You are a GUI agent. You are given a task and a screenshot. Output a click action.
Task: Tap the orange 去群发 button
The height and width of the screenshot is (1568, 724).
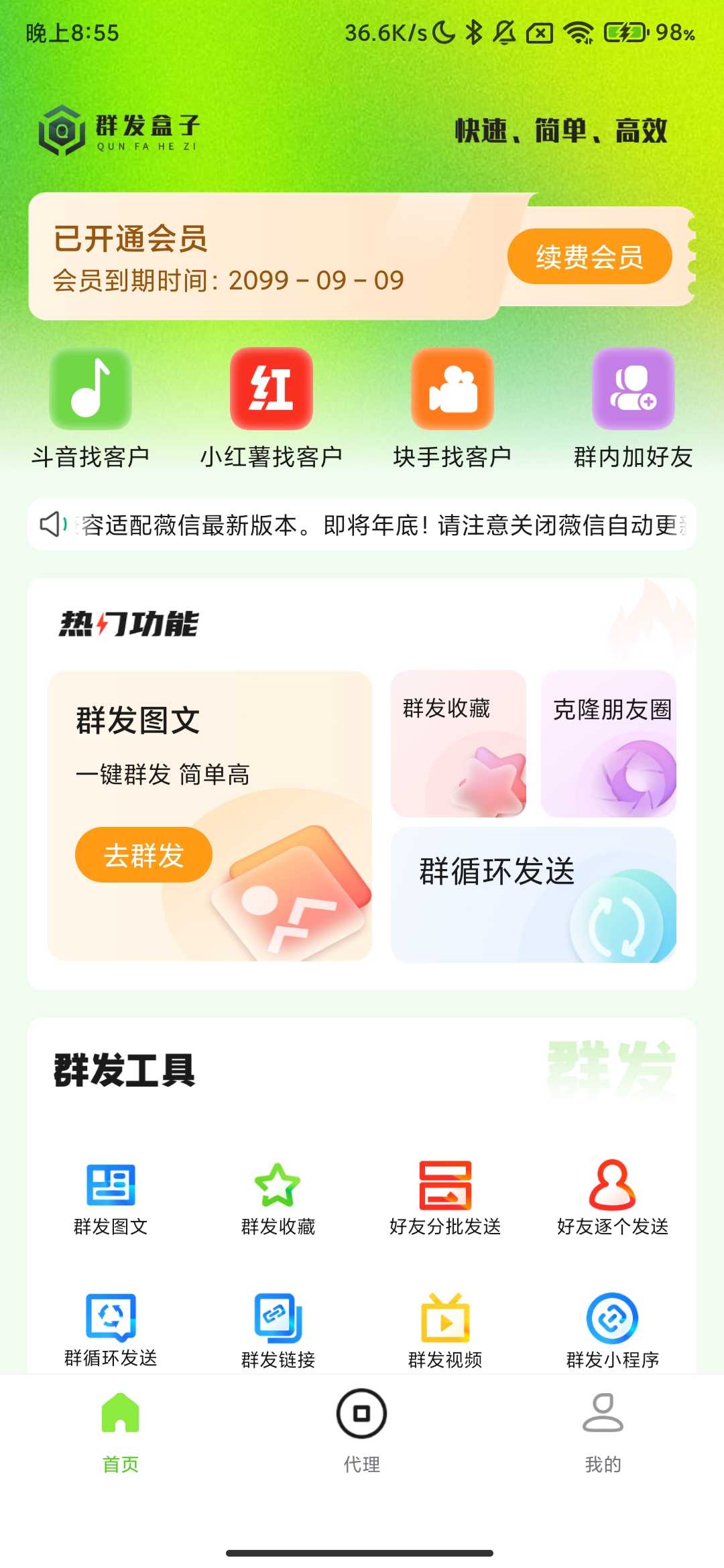coord(143,855)
